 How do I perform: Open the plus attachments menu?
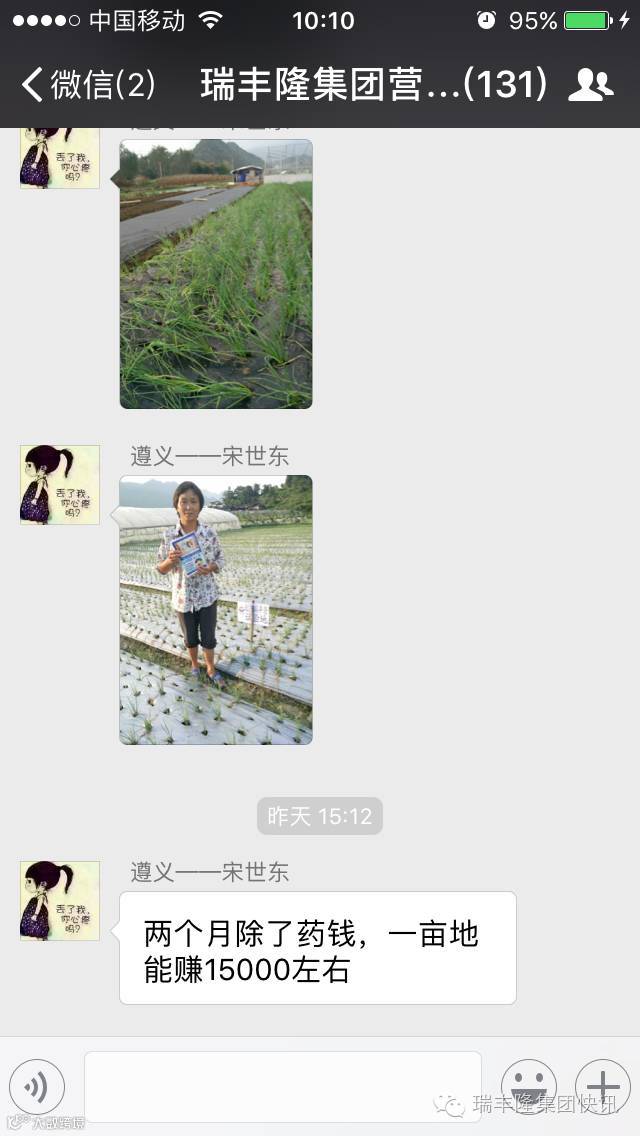coord(602,1086)
